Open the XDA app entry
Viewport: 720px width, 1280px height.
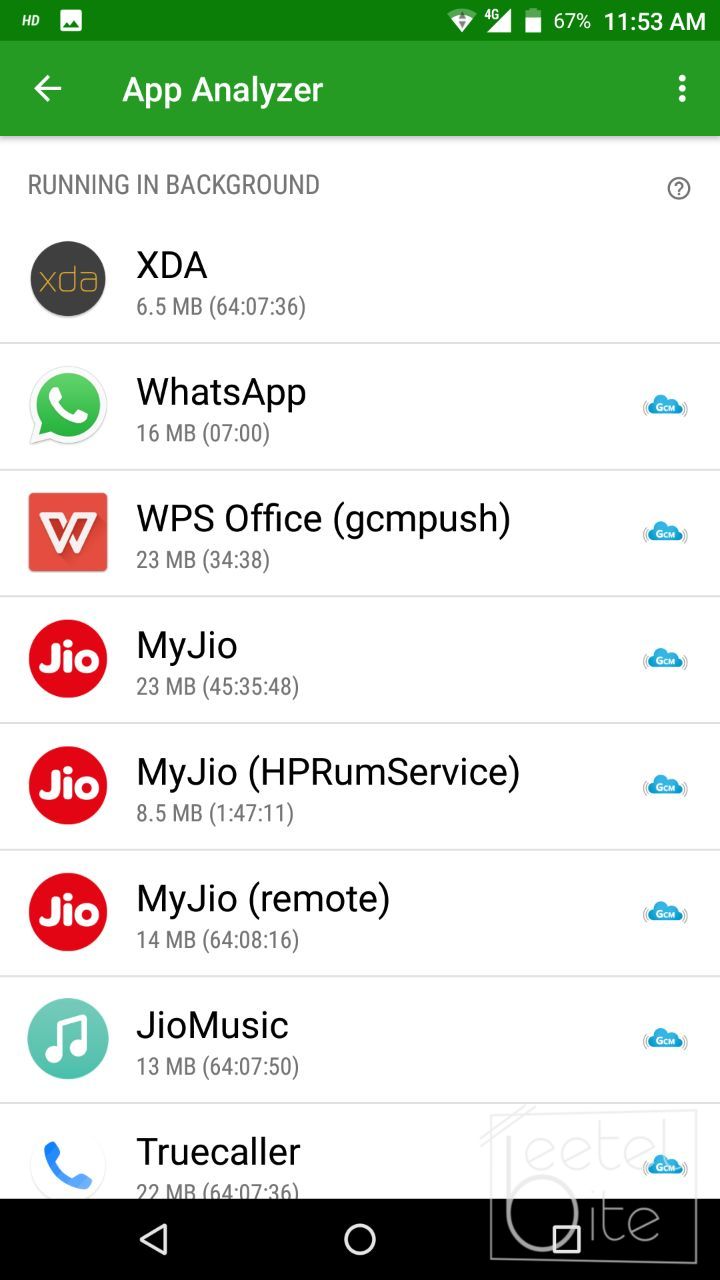(360, 280)
